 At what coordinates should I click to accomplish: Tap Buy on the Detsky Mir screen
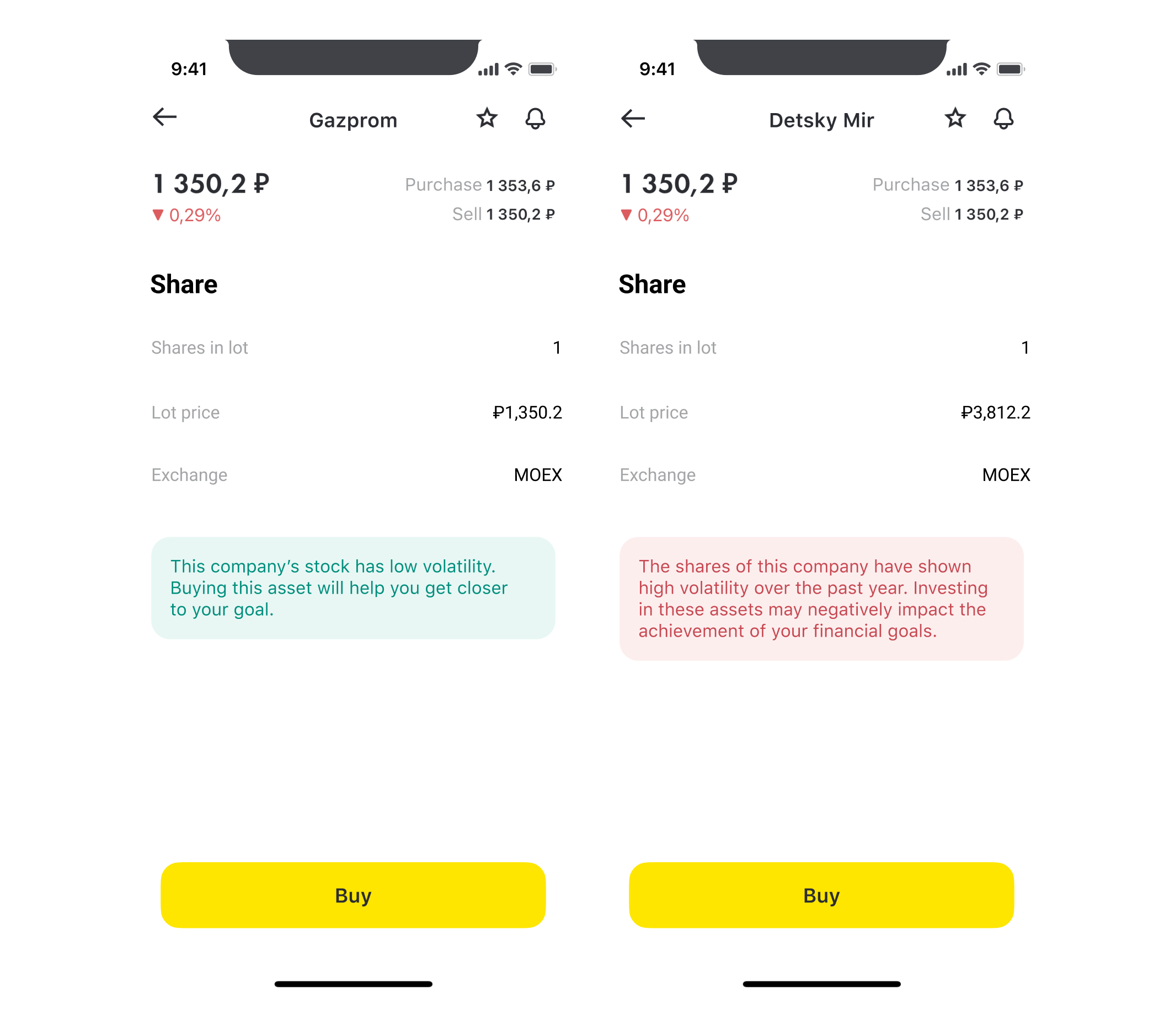[x=821, y=895]
